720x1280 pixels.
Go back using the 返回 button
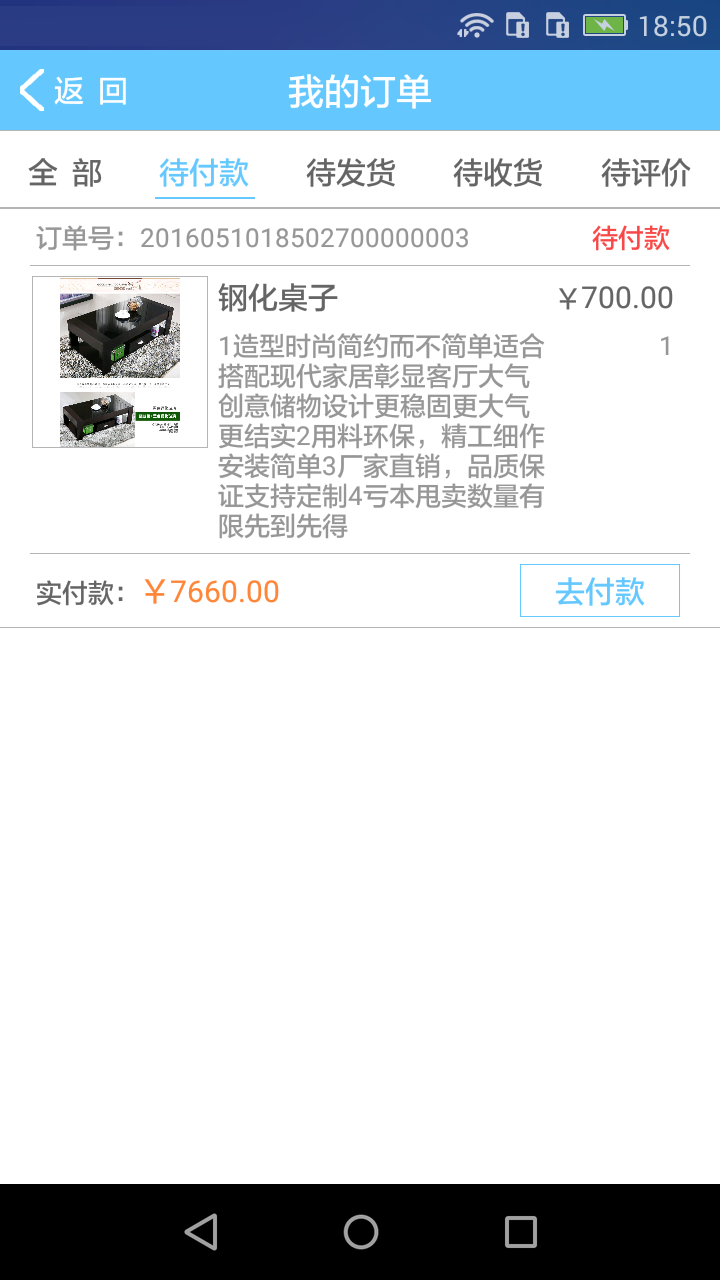click(x=73, y=91)
